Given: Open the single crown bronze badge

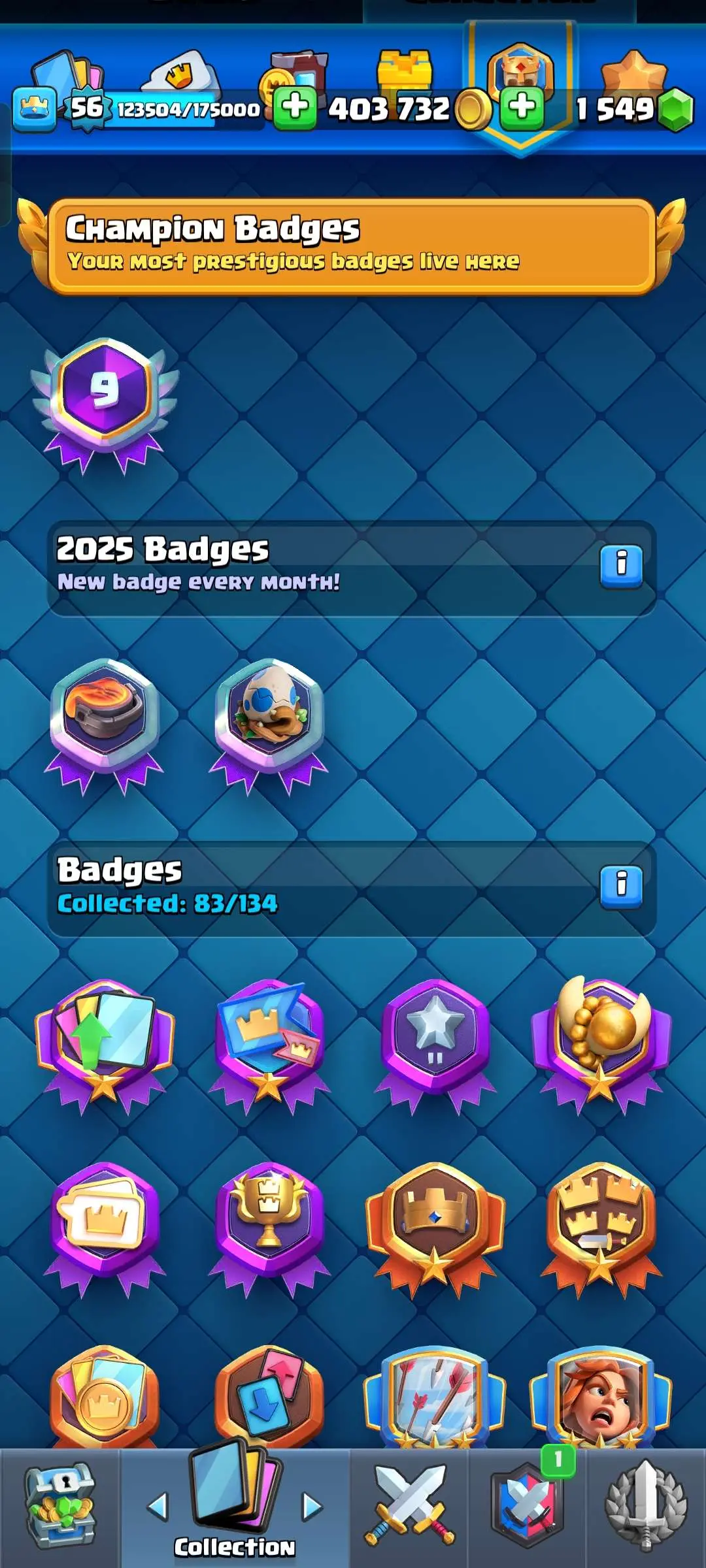Looking at the screenshot, I should coord(435,1222).
